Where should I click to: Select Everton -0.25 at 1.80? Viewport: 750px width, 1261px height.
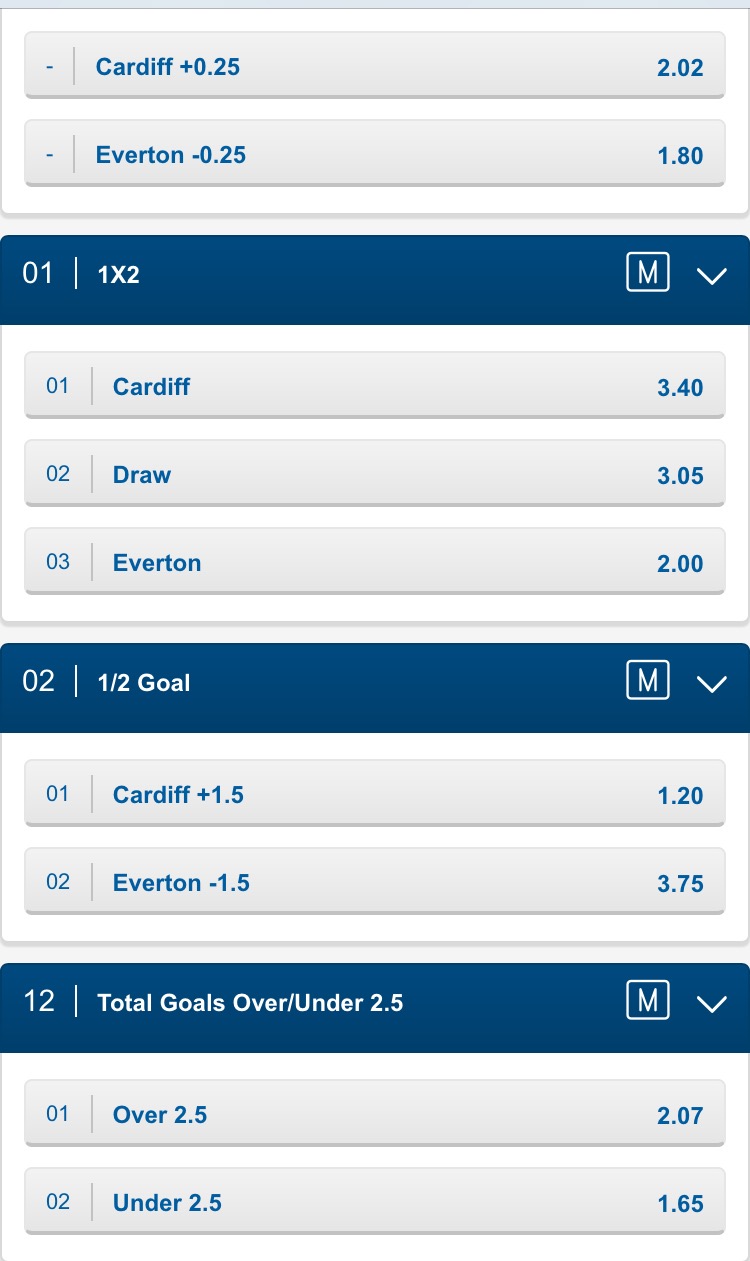(x=374, y=154)
